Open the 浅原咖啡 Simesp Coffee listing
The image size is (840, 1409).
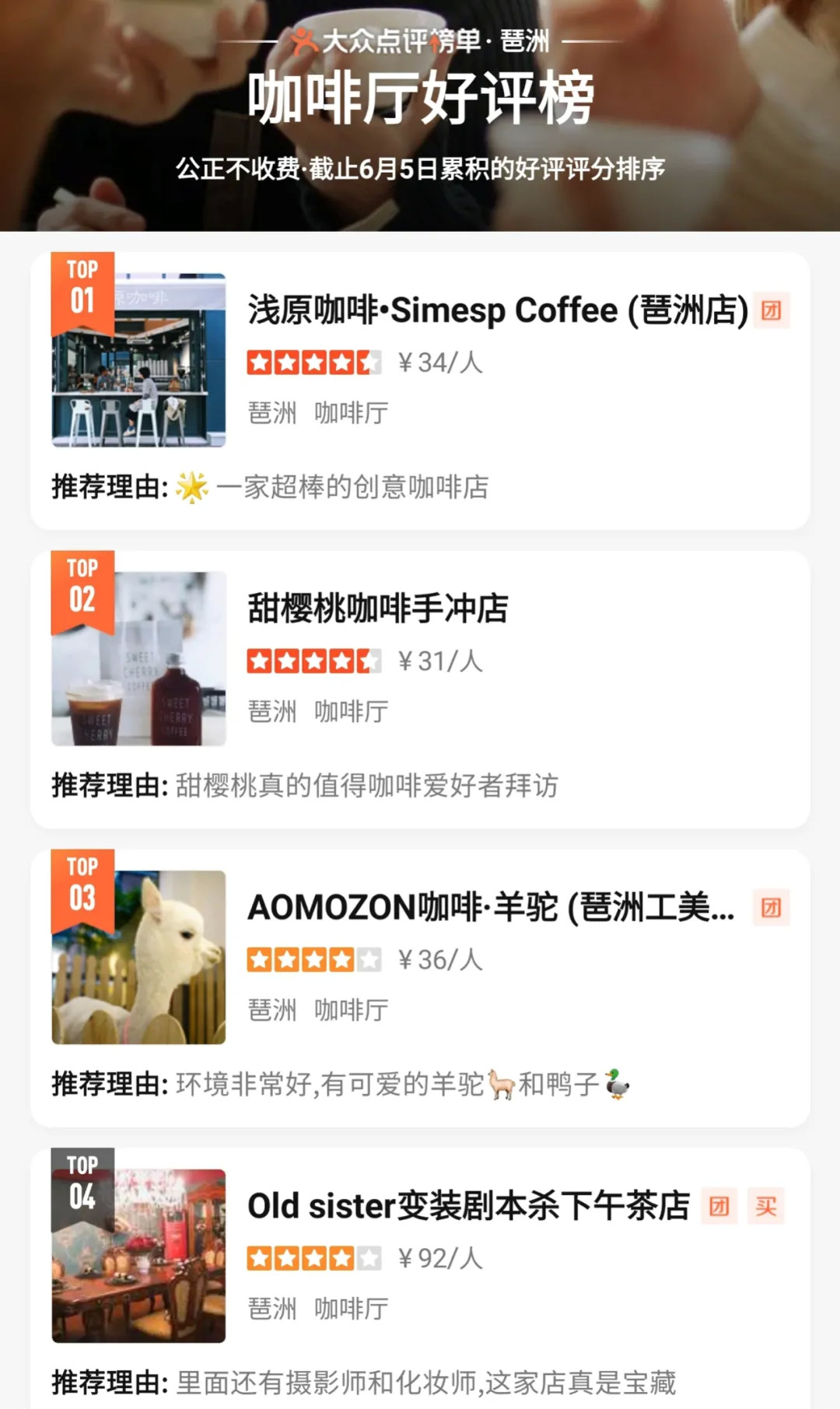(498, 310)
